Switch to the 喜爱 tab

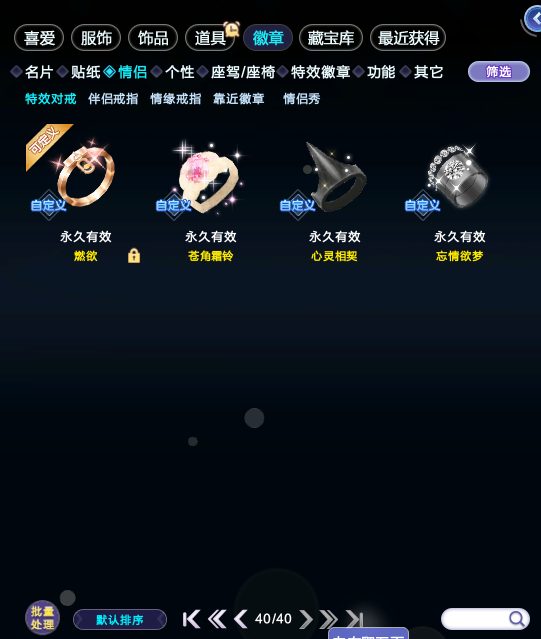point(39,38)
